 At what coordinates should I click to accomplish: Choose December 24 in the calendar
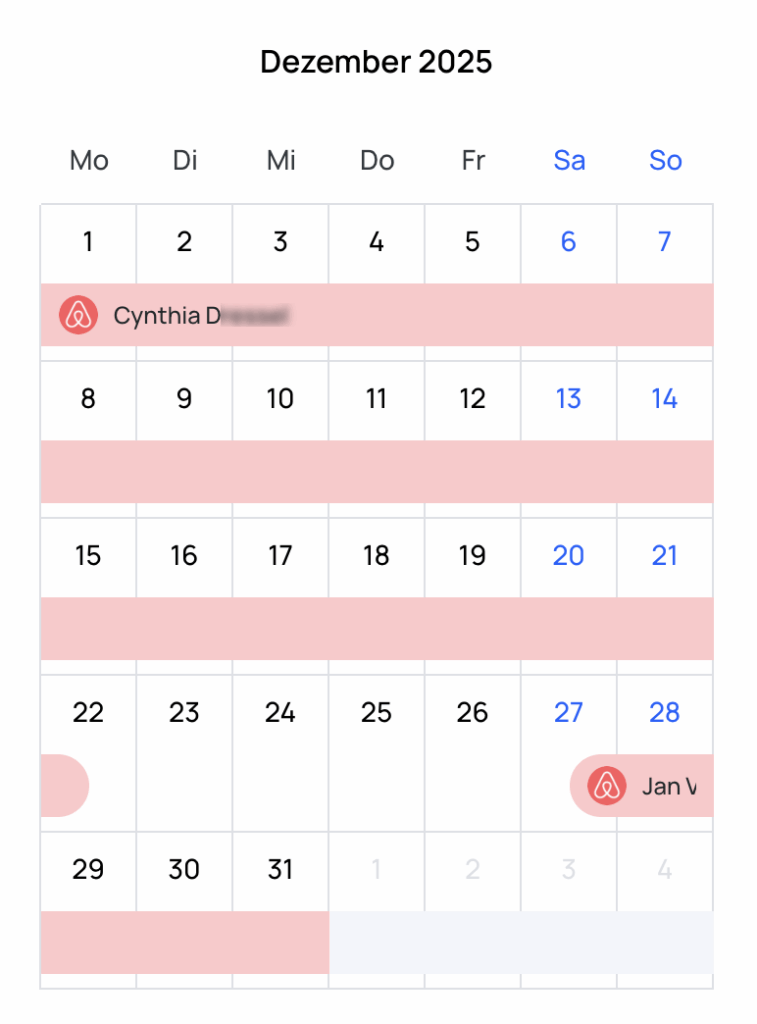(x=280, y=713)
